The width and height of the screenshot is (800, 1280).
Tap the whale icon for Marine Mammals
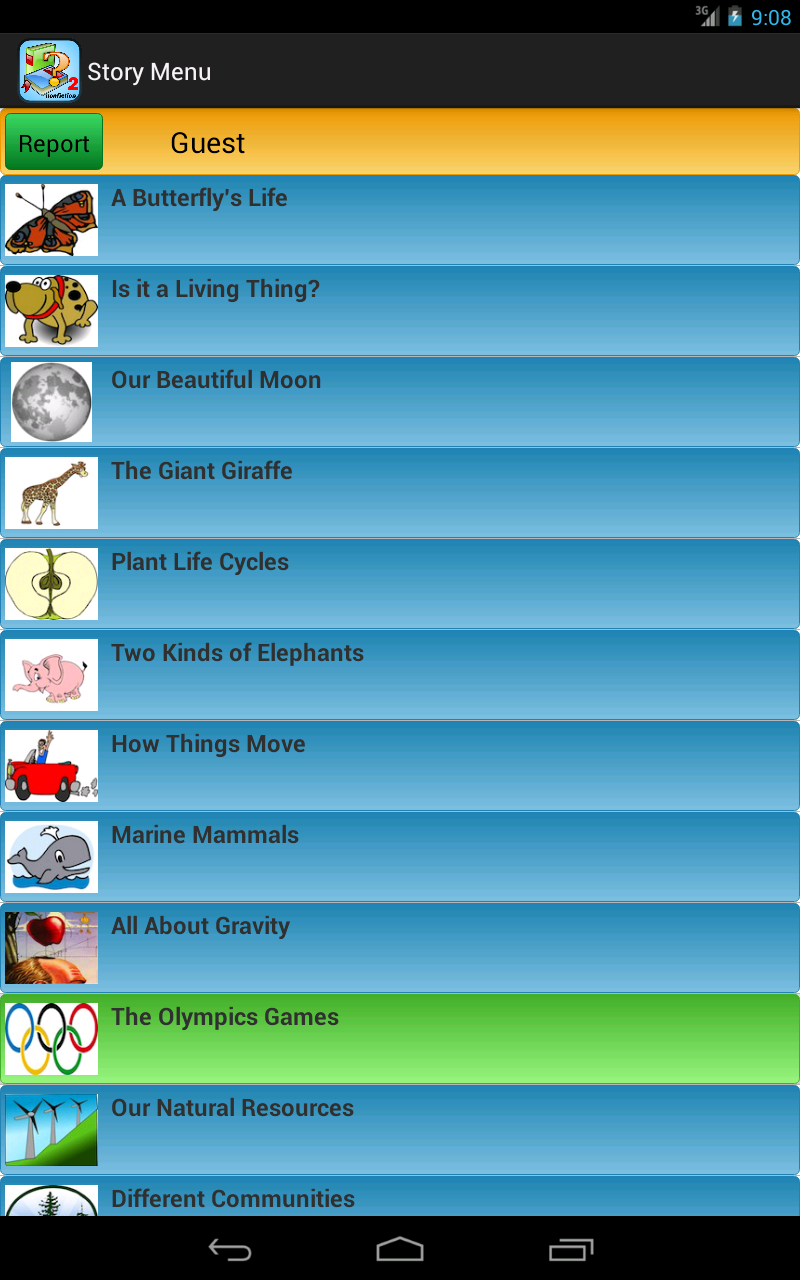coord(51,857)
